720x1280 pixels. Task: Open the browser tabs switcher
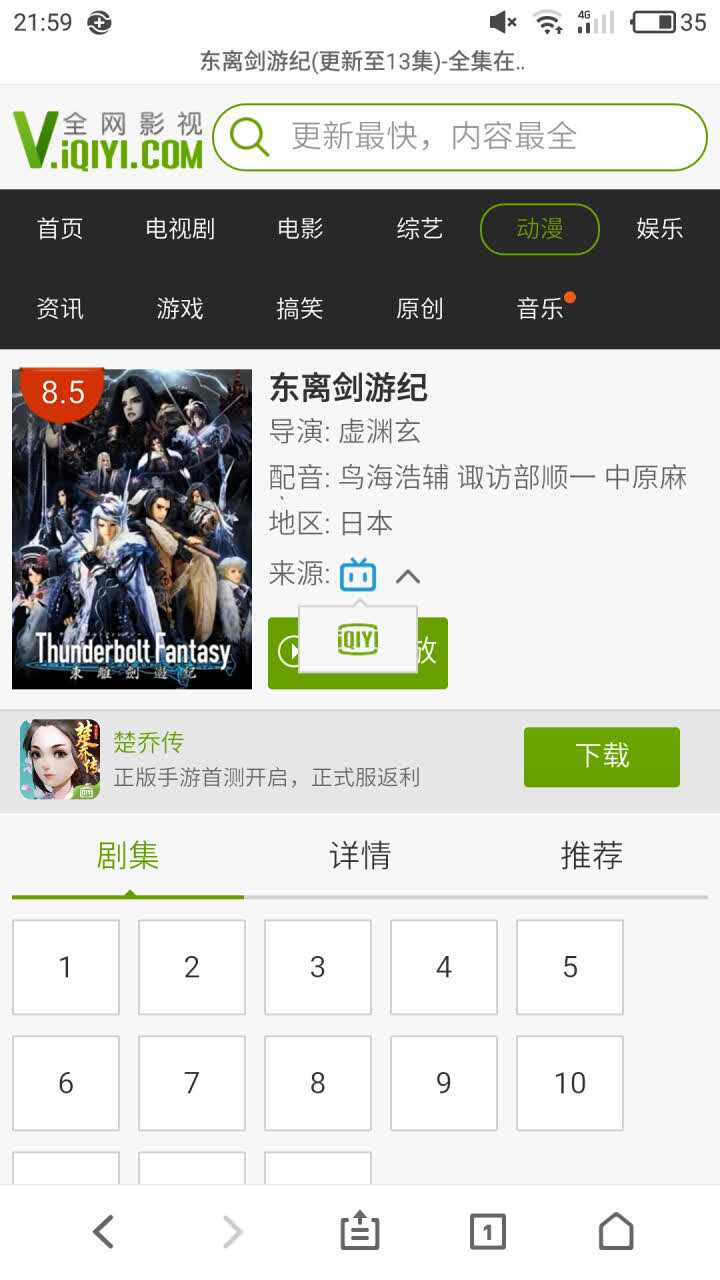click(x=488, y=1232)
